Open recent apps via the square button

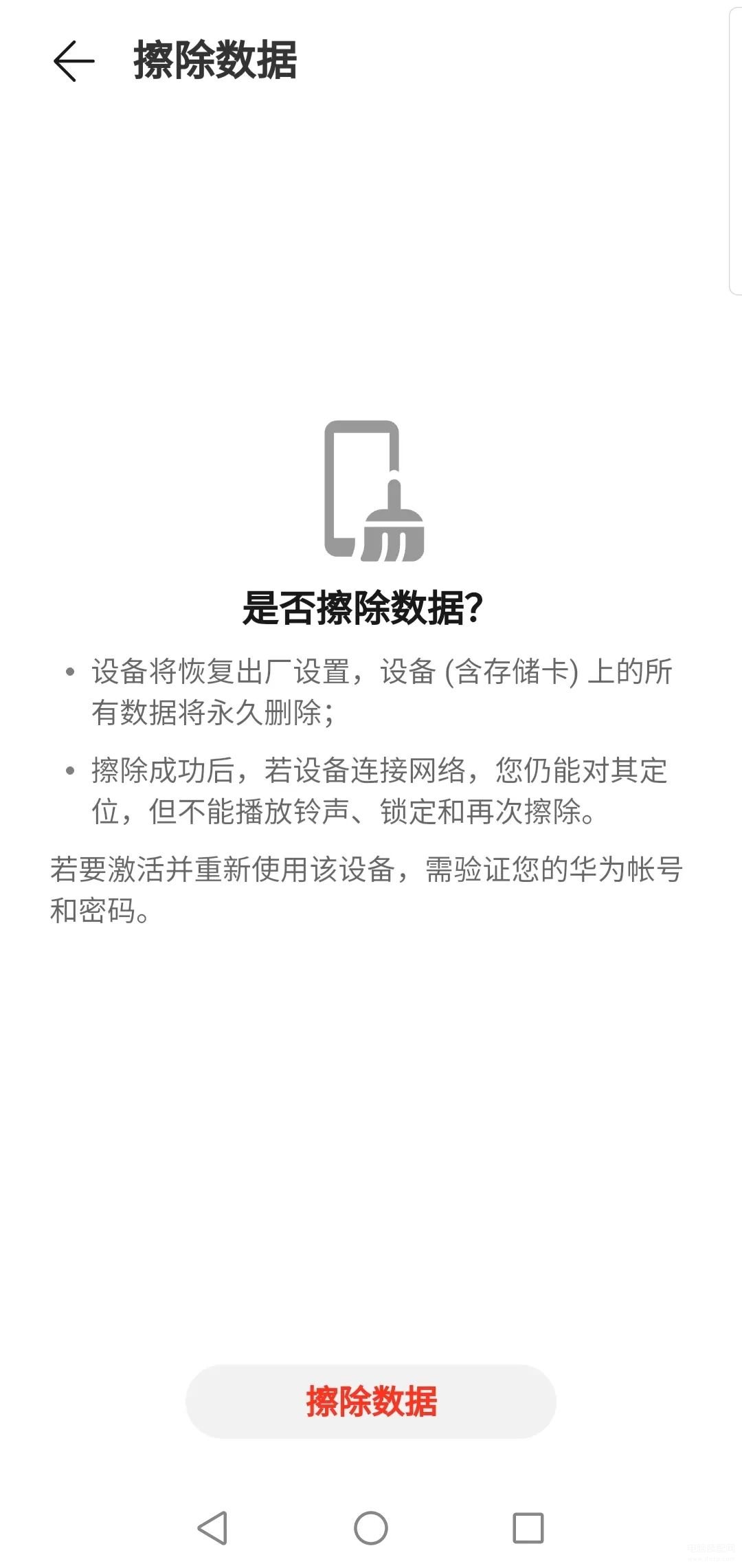(528, 1528)
